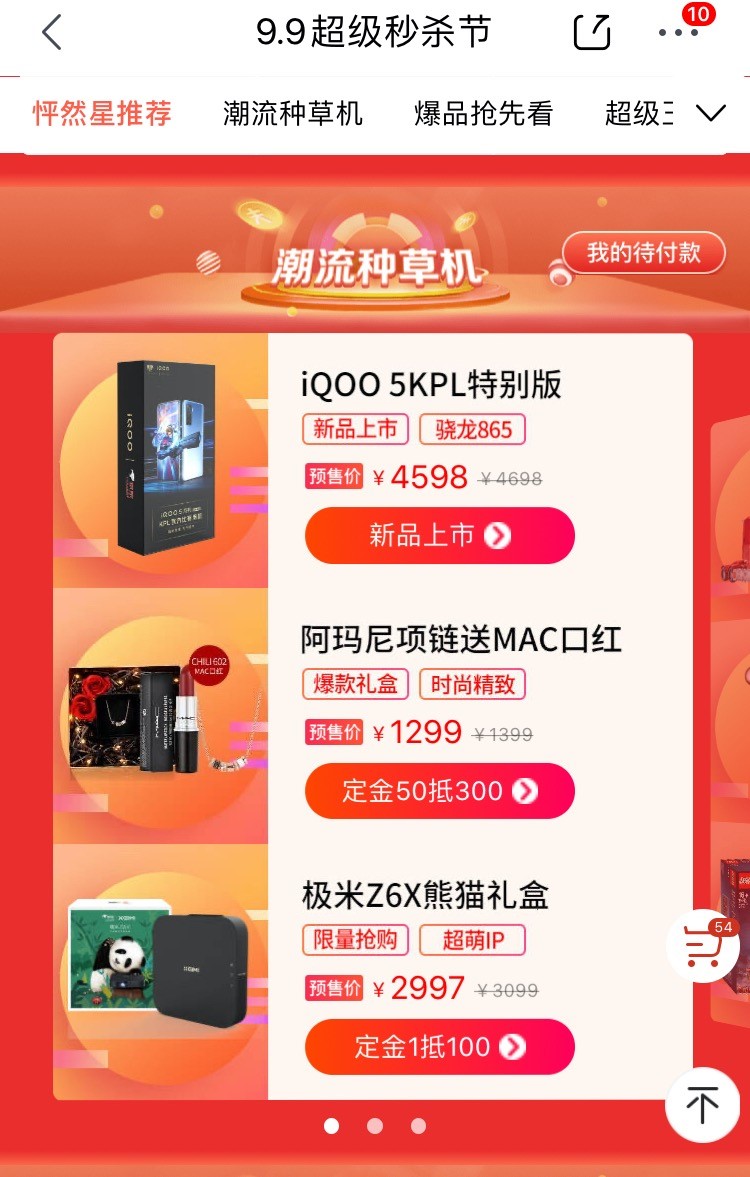Jump back to top of page

tap(702, 1105)
